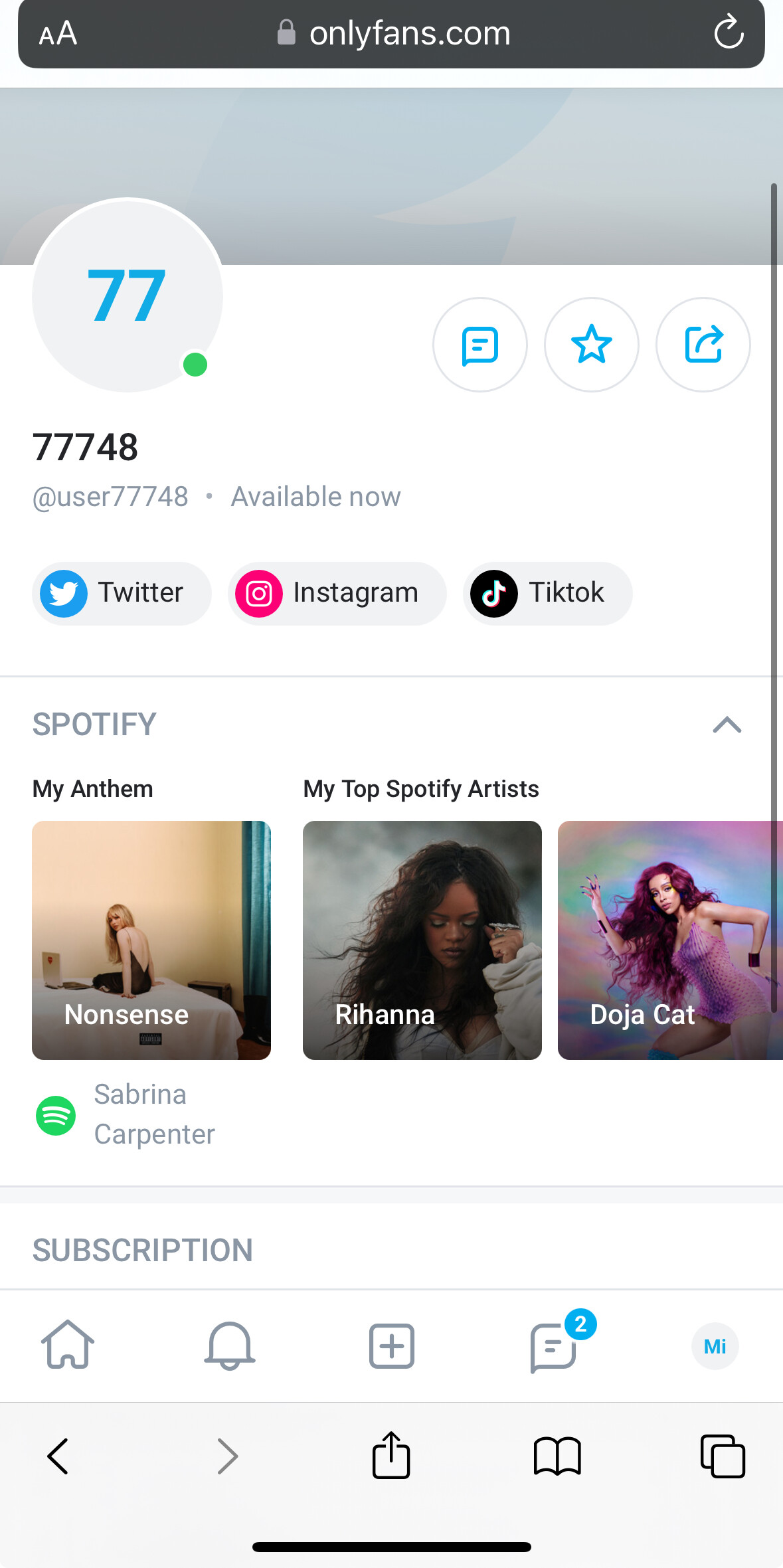Open the Instagram link chip
This screenshot has height=1568, width=783.
click(x=337, y=593)
